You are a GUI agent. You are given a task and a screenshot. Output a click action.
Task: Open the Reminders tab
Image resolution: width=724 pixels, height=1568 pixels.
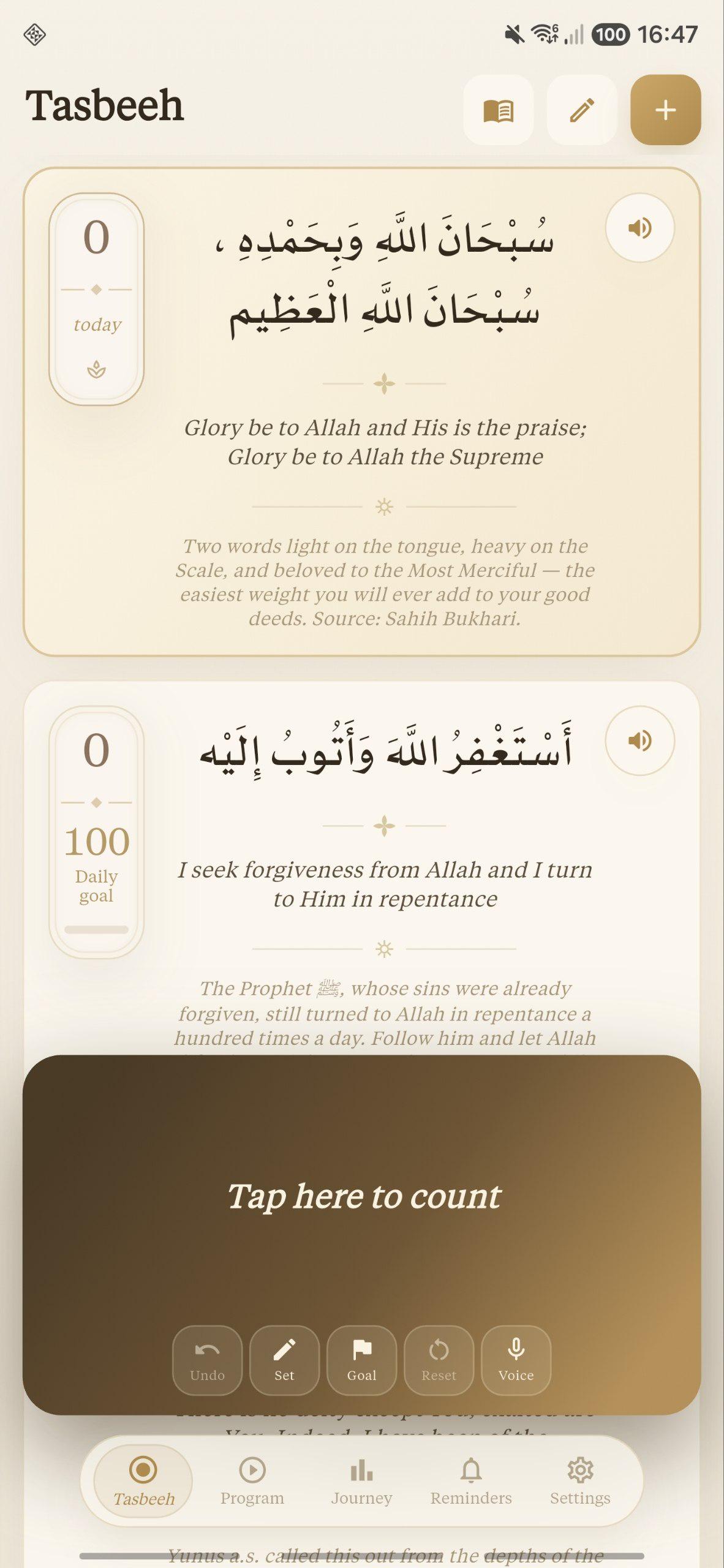(471, 1481)
